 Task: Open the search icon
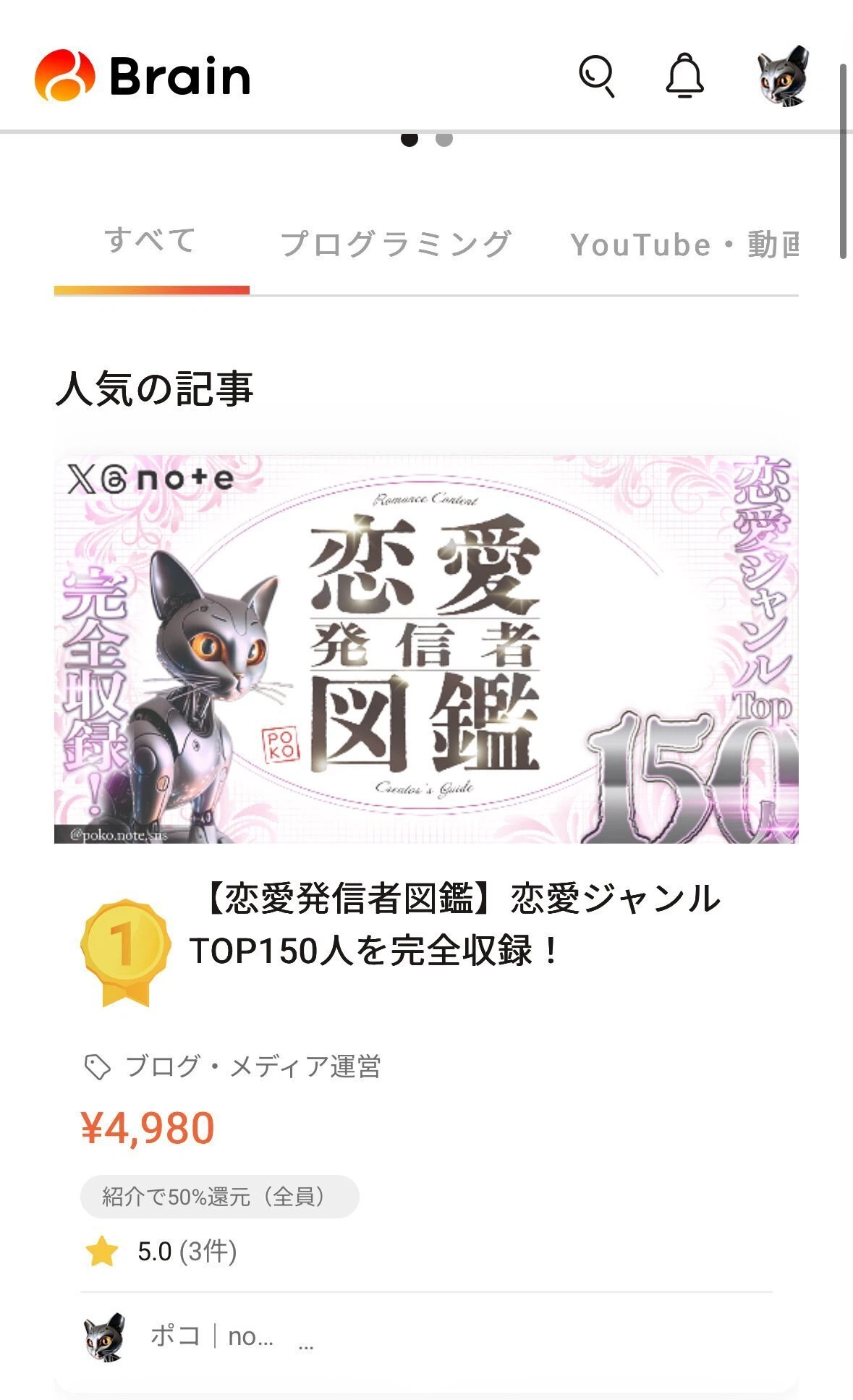pos(596,75)
